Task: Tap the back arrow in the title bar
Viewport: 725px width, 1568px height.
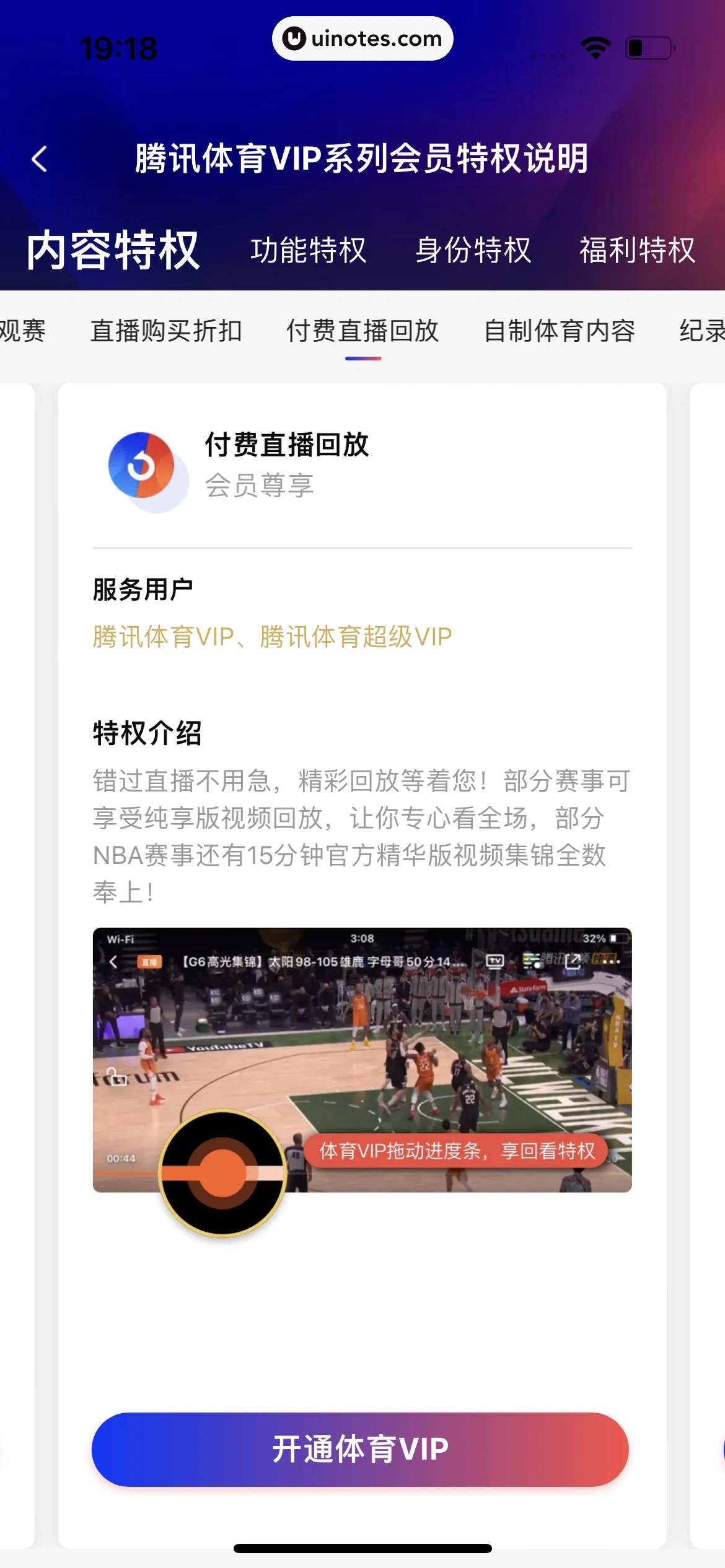Action: [x=40, y=159]
